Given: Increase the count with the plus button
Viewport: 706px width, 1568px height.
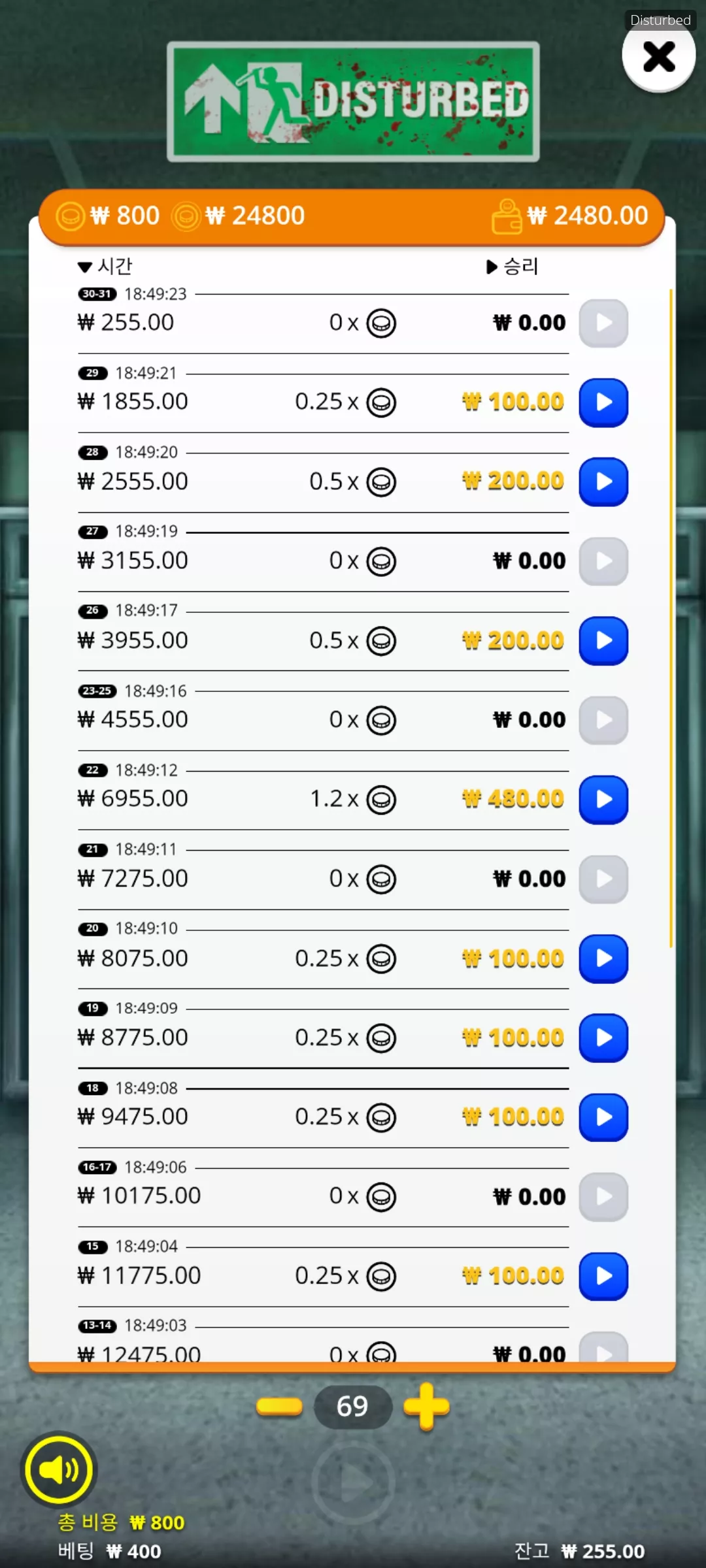Looking at the screenshot, I should (426, 1407).
